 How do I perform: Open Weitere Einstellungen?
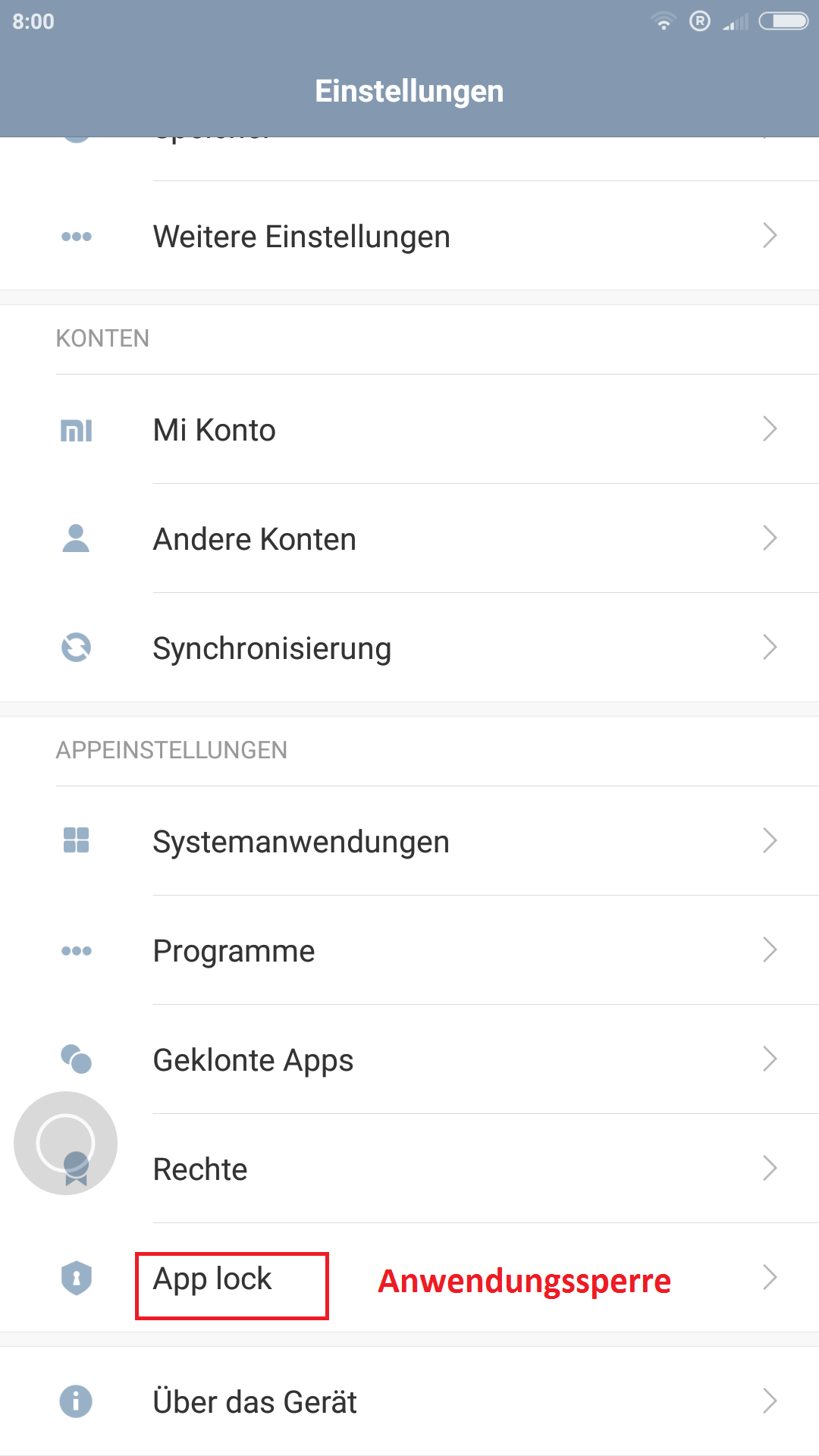[409, 236]
